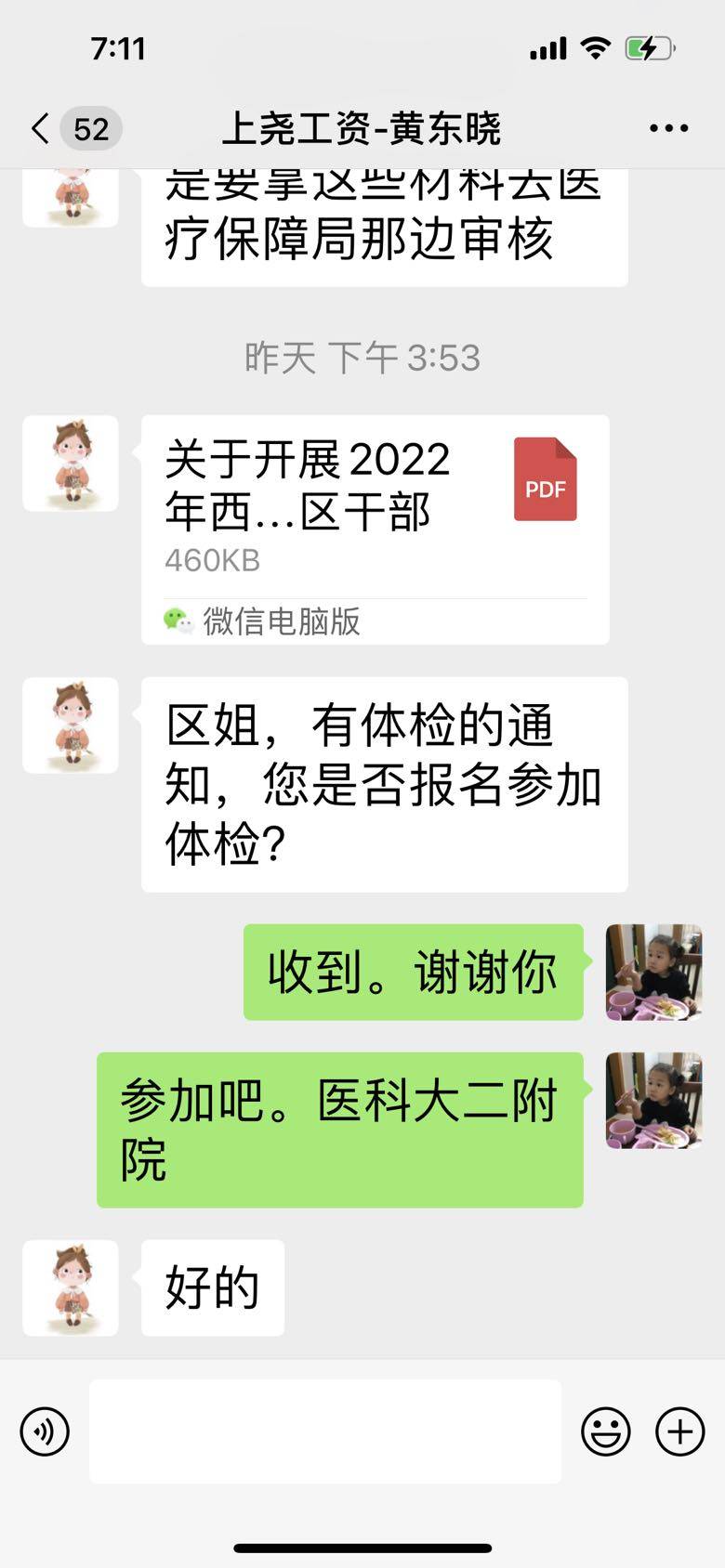Screen dimensions: 725x1568
Task: Open the 关于开展2022 PDF file
Action: pos(375,529)
